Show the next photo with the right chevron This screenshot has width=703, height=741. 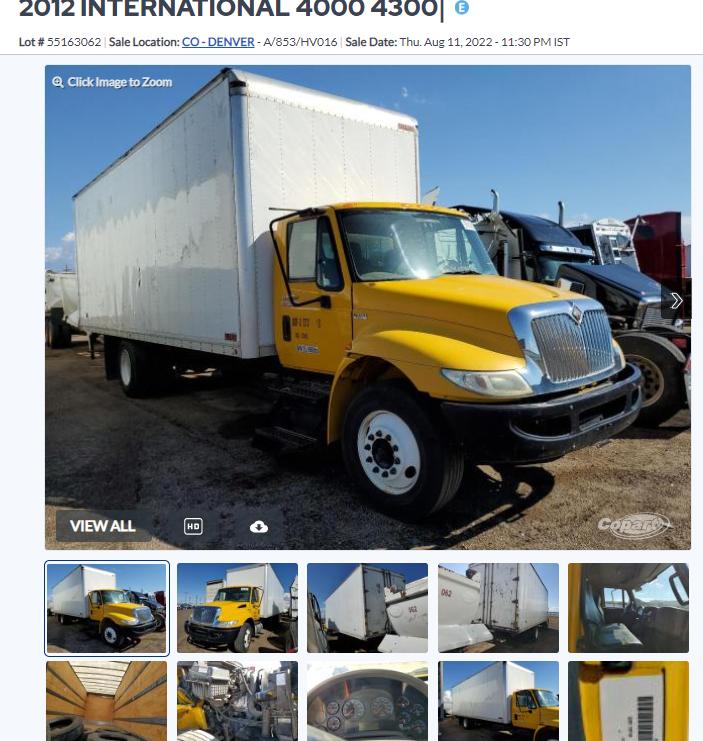point(676,301)
